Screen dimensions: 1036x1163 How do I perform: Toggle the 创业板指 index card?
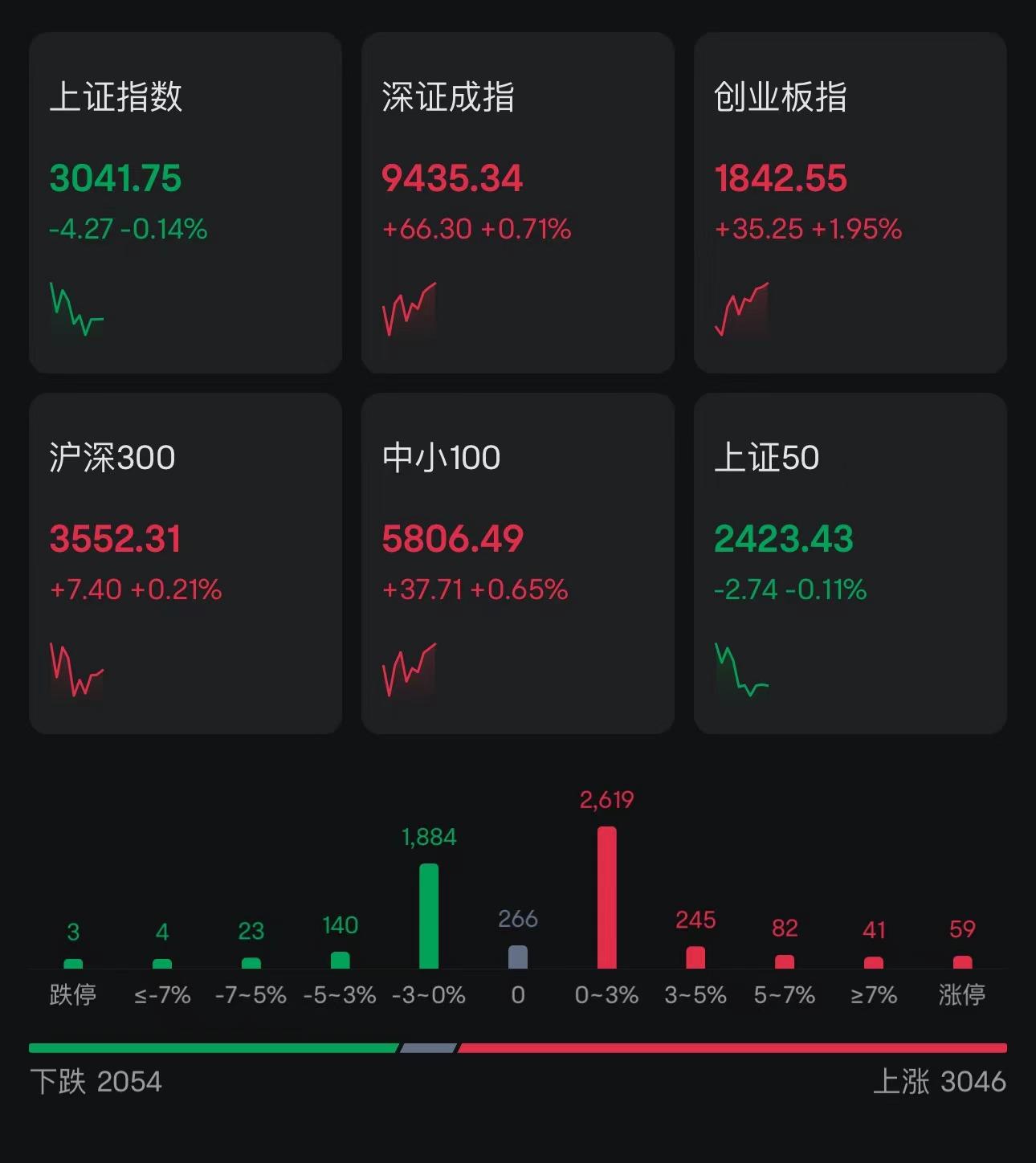pyautogui.click(x=850, y=201)
